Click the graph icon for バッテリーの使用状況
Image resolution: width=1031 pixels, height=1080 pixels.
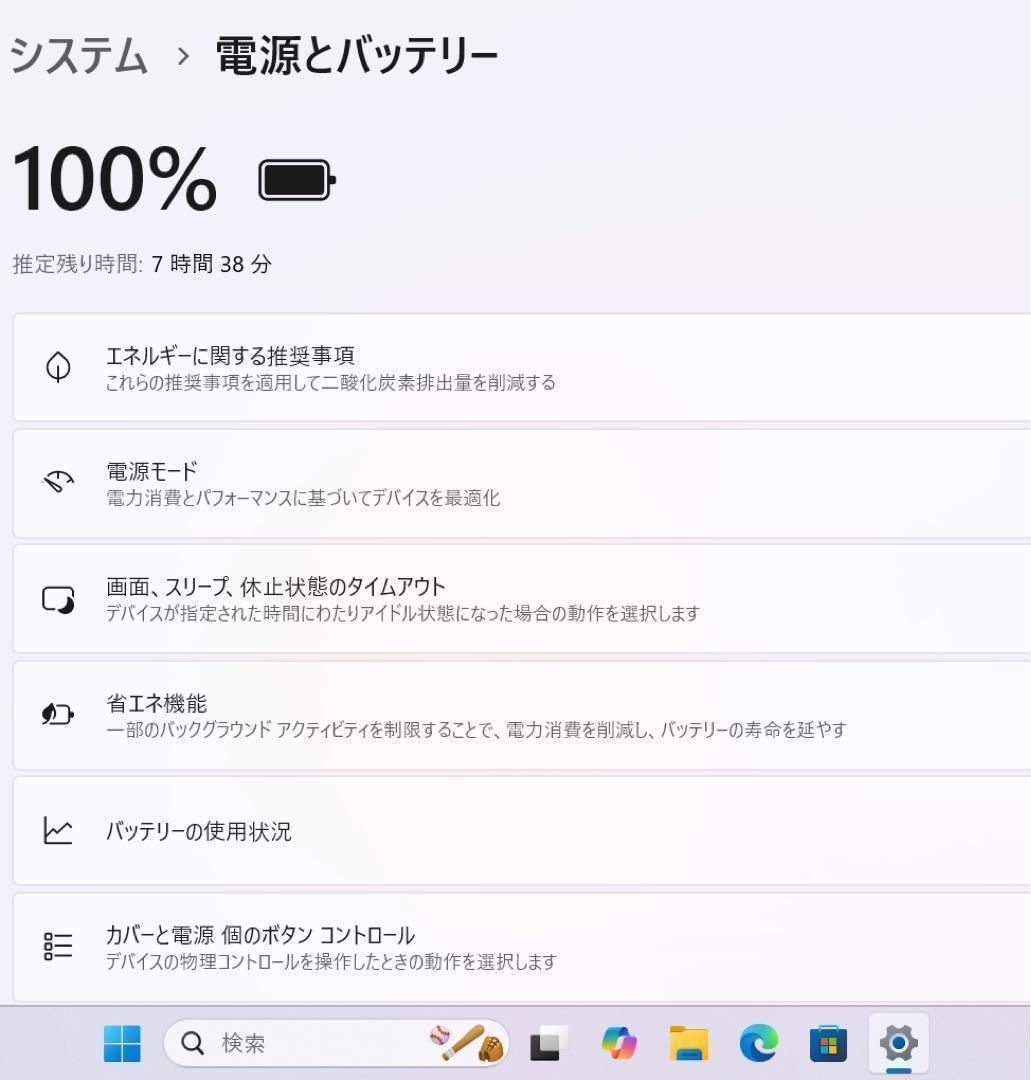[x=59, y=831]
